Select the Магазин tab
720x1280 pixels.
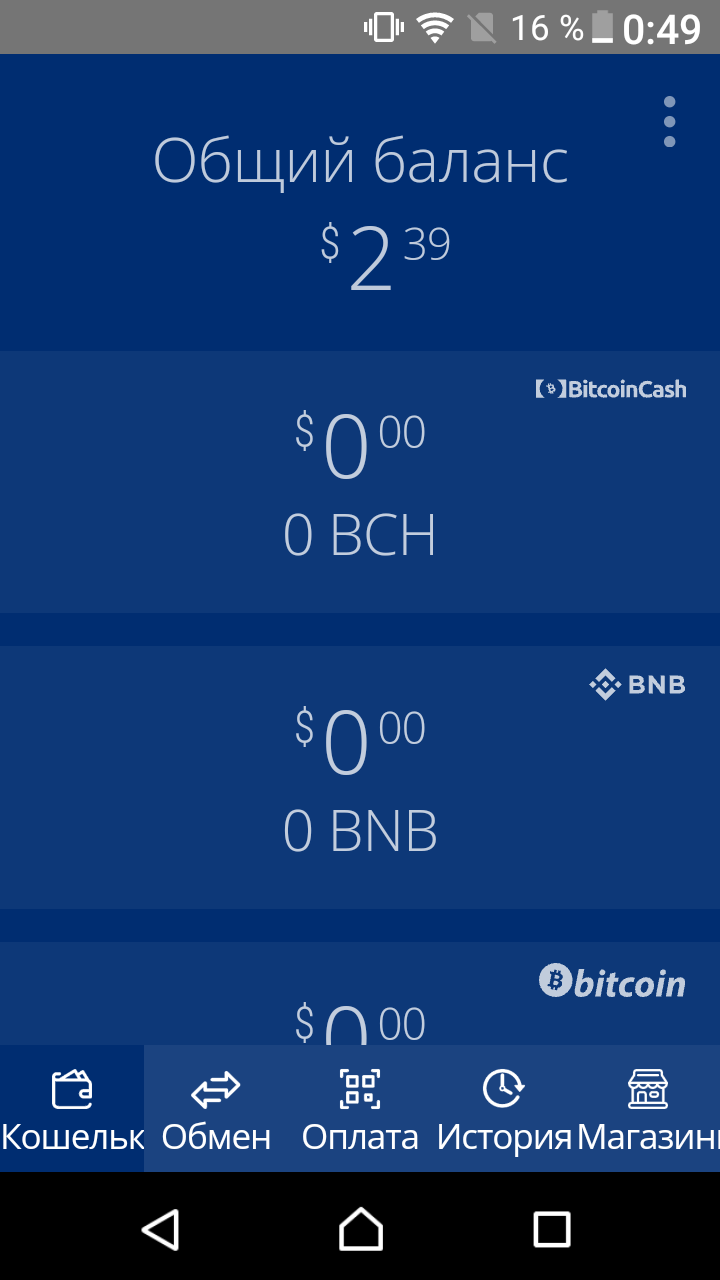pos(648,1108)
